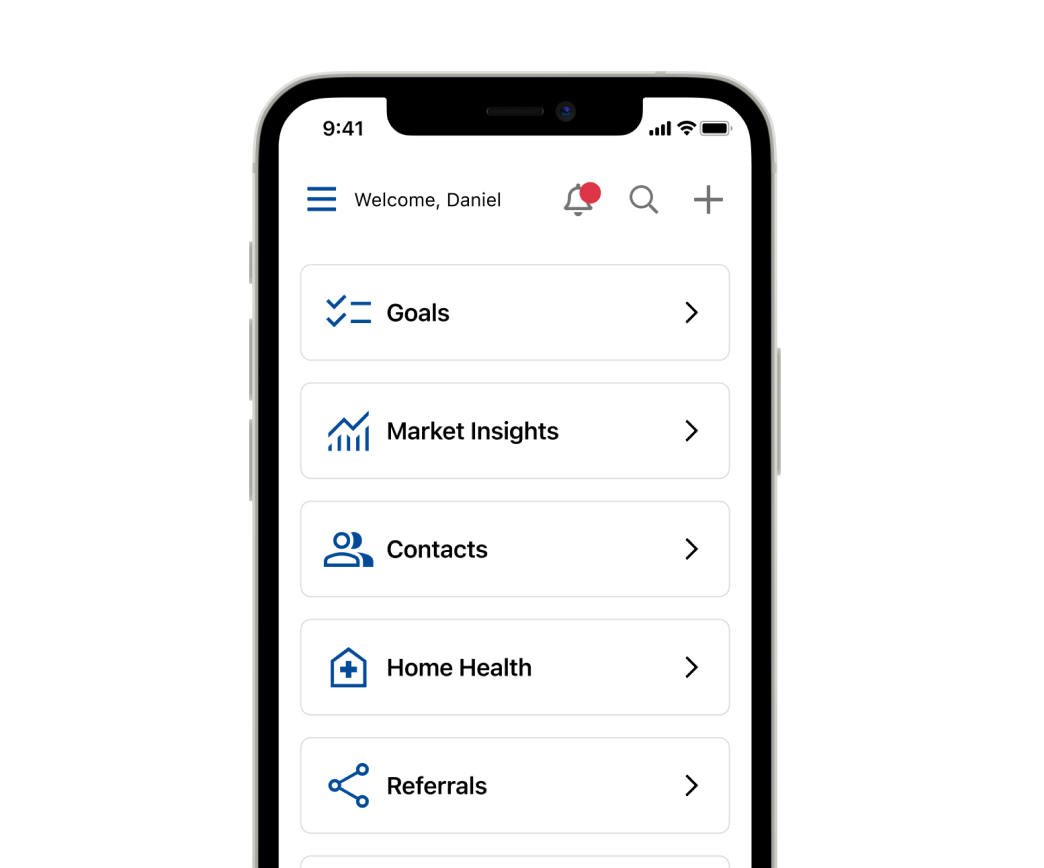Open the notifications bell

[578, 200]
